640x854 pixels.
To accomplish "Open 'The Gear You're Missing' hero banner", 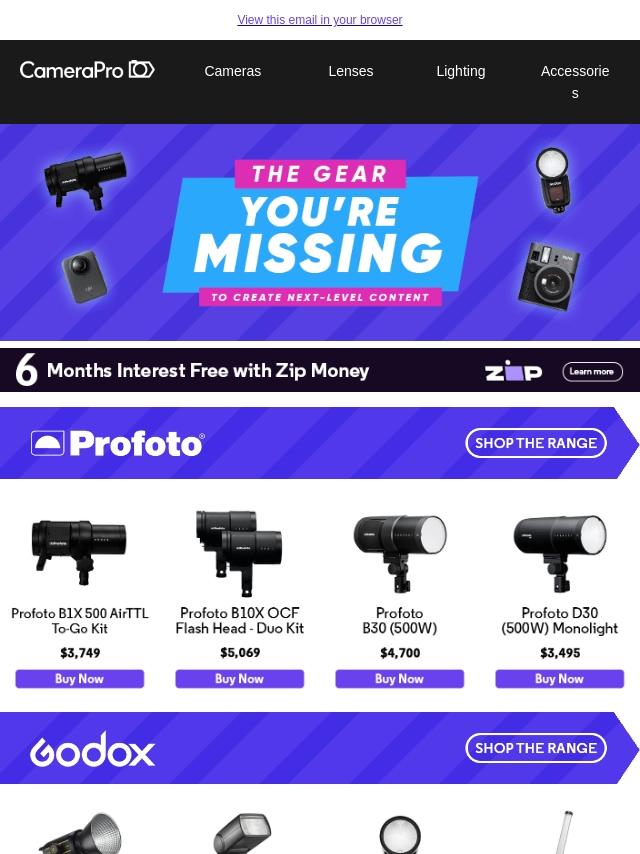I will [x=319, y=232].
